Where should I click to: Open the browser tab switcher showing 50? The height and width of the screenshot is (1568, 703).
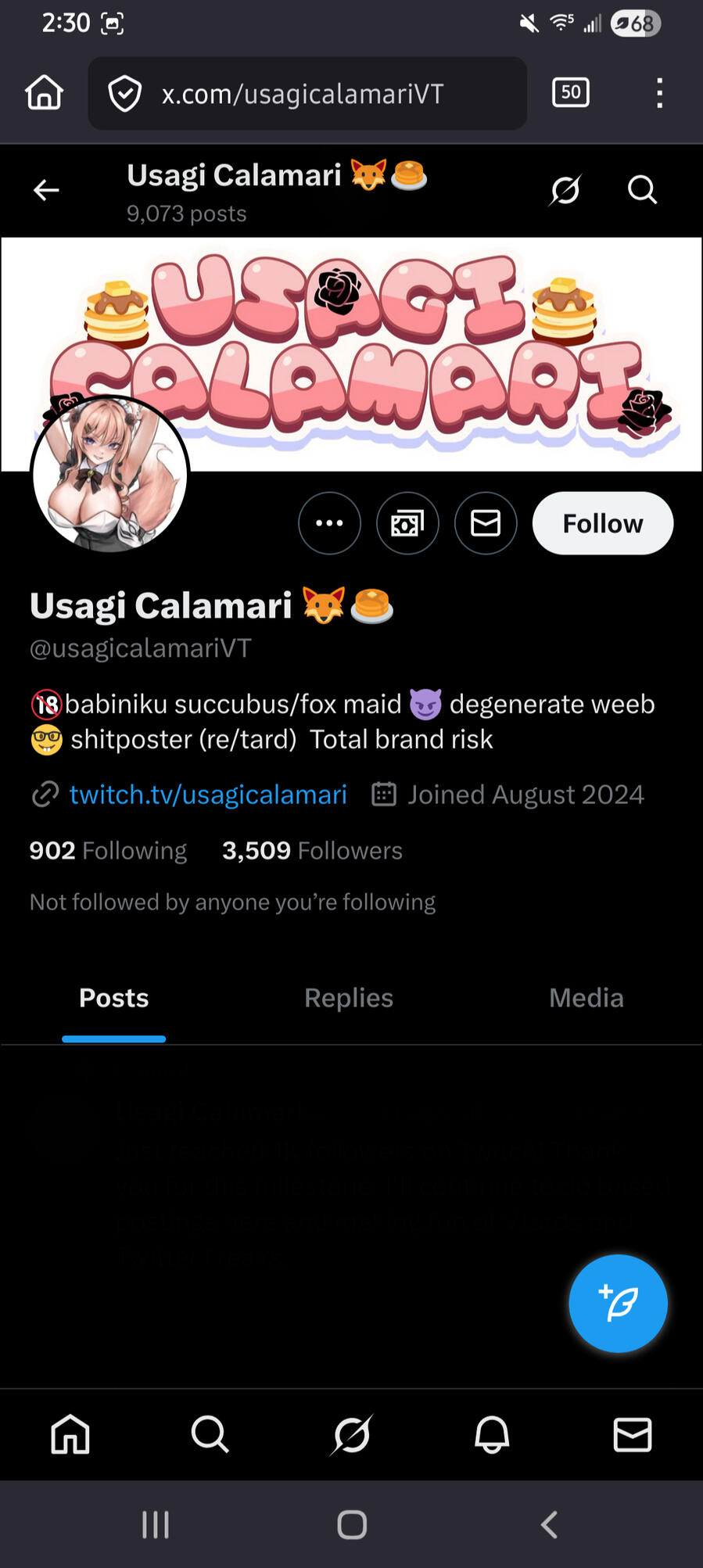(x=570, y=93)
